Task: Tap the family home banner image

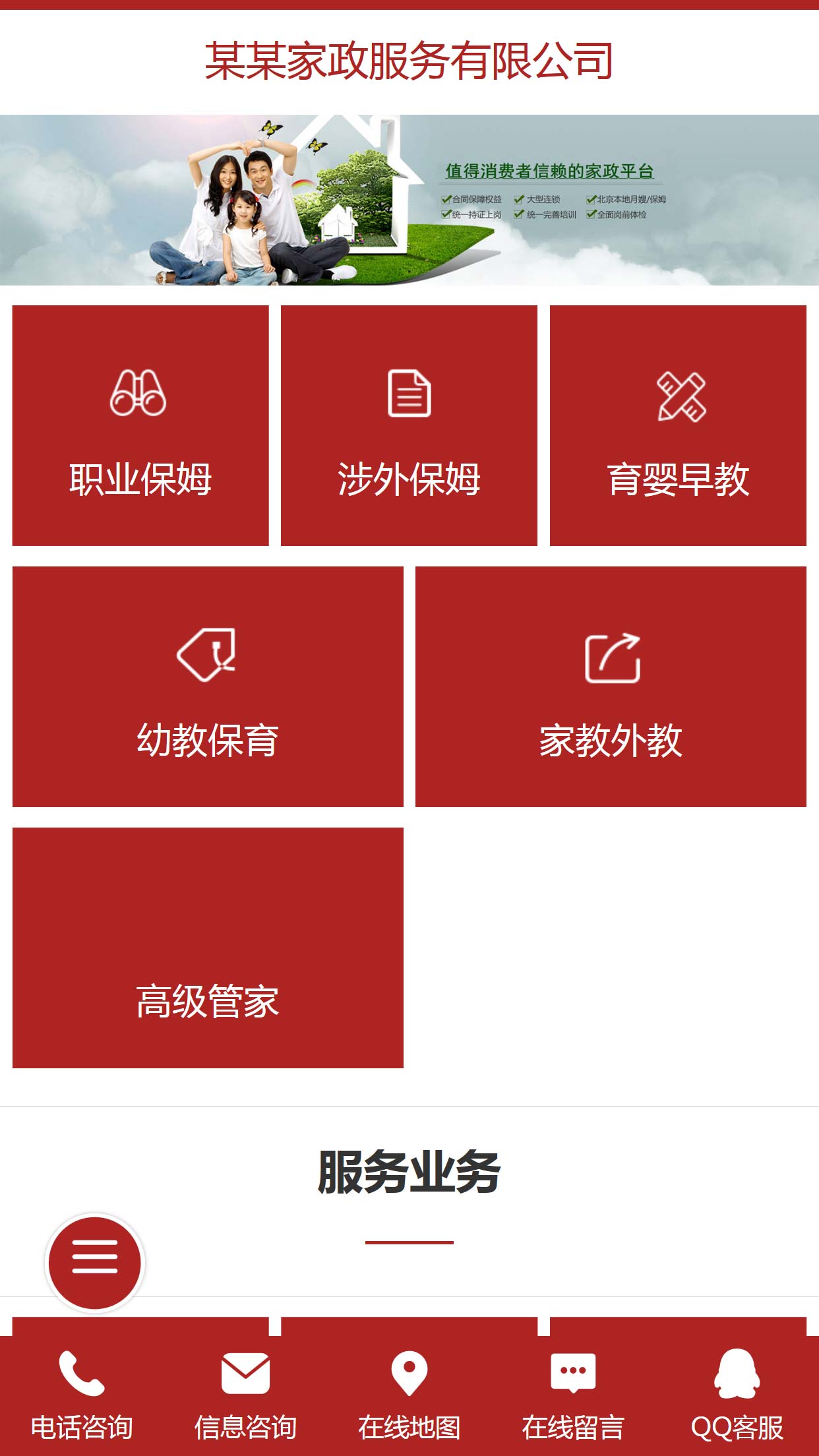Action: [409, 200]
